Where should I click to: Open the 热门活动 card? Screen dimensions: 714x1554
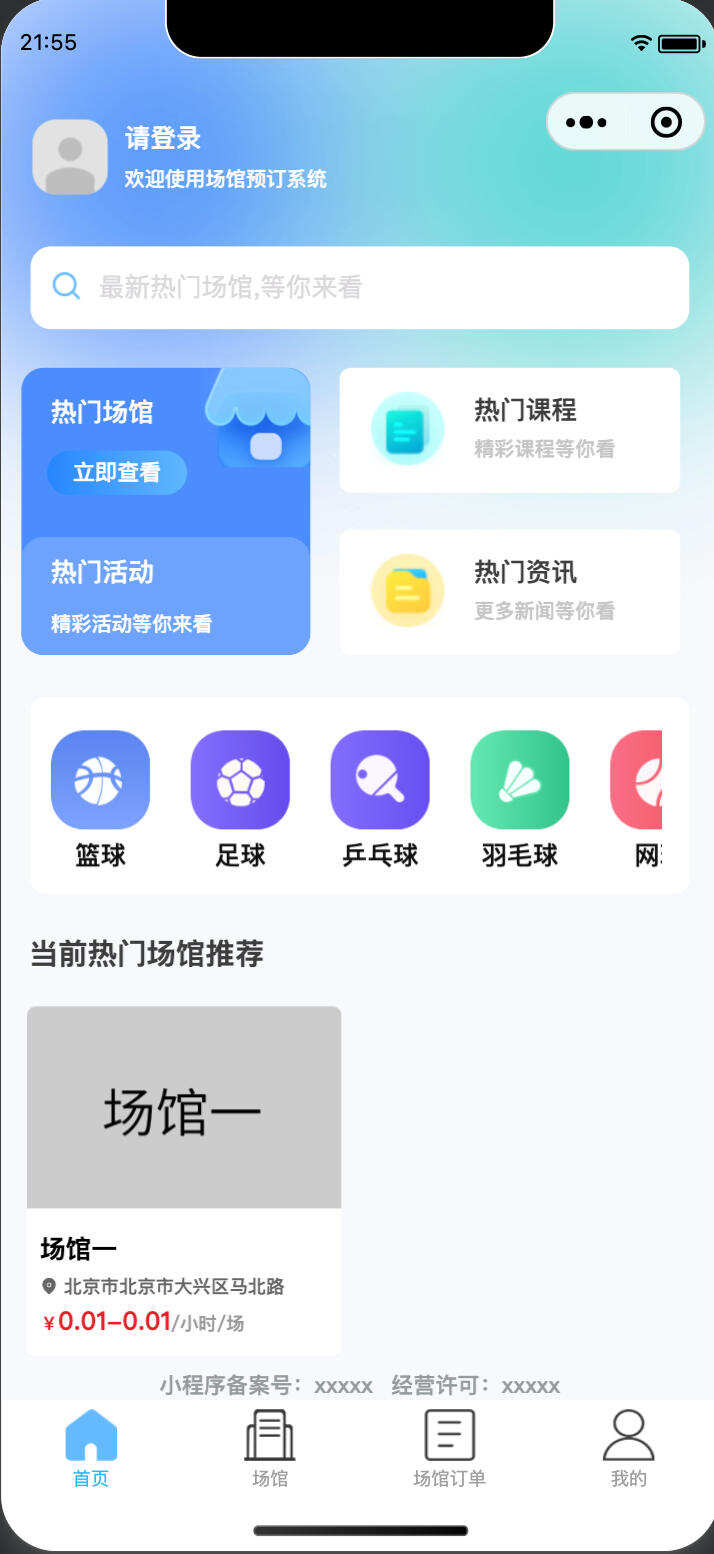pos(165,596)
